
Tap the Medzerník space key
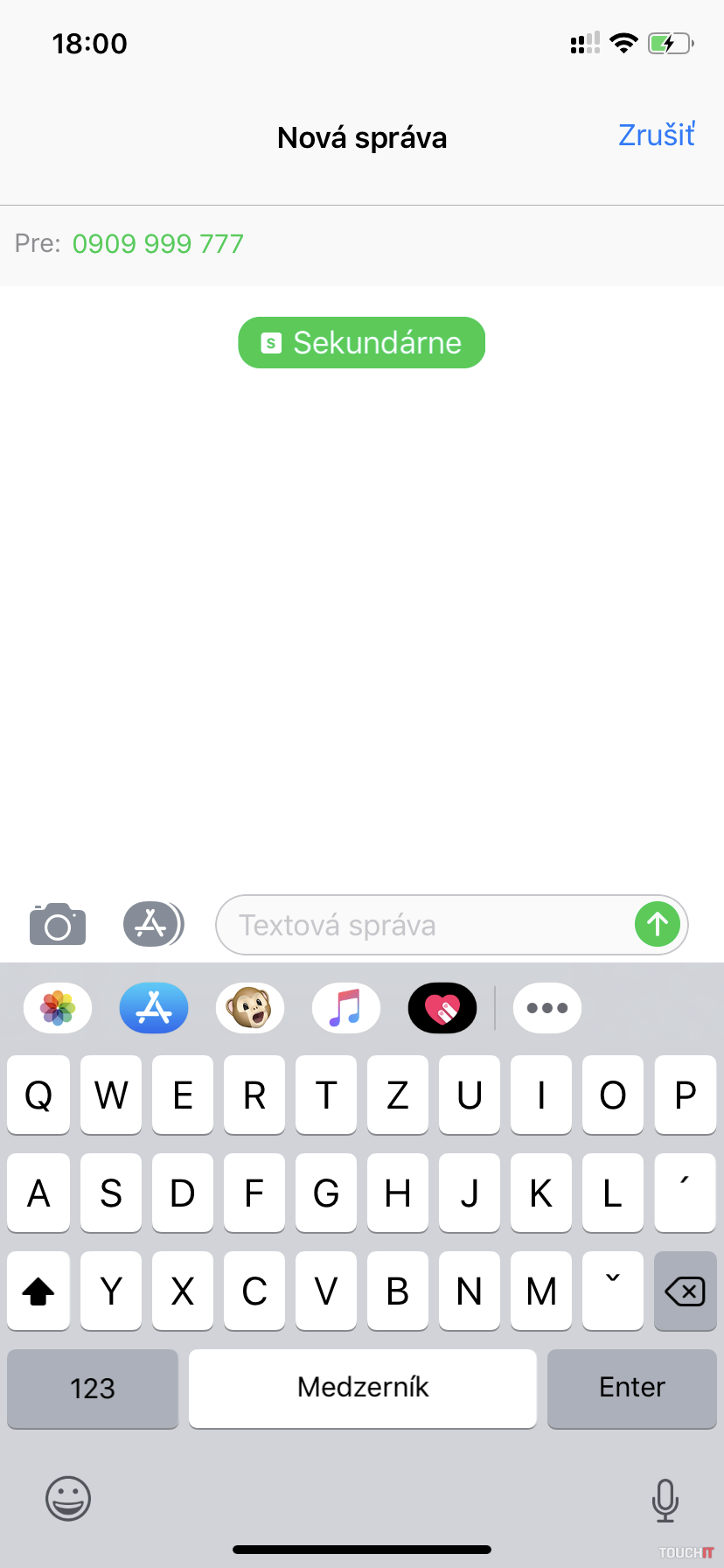(x=363, y=1388)
